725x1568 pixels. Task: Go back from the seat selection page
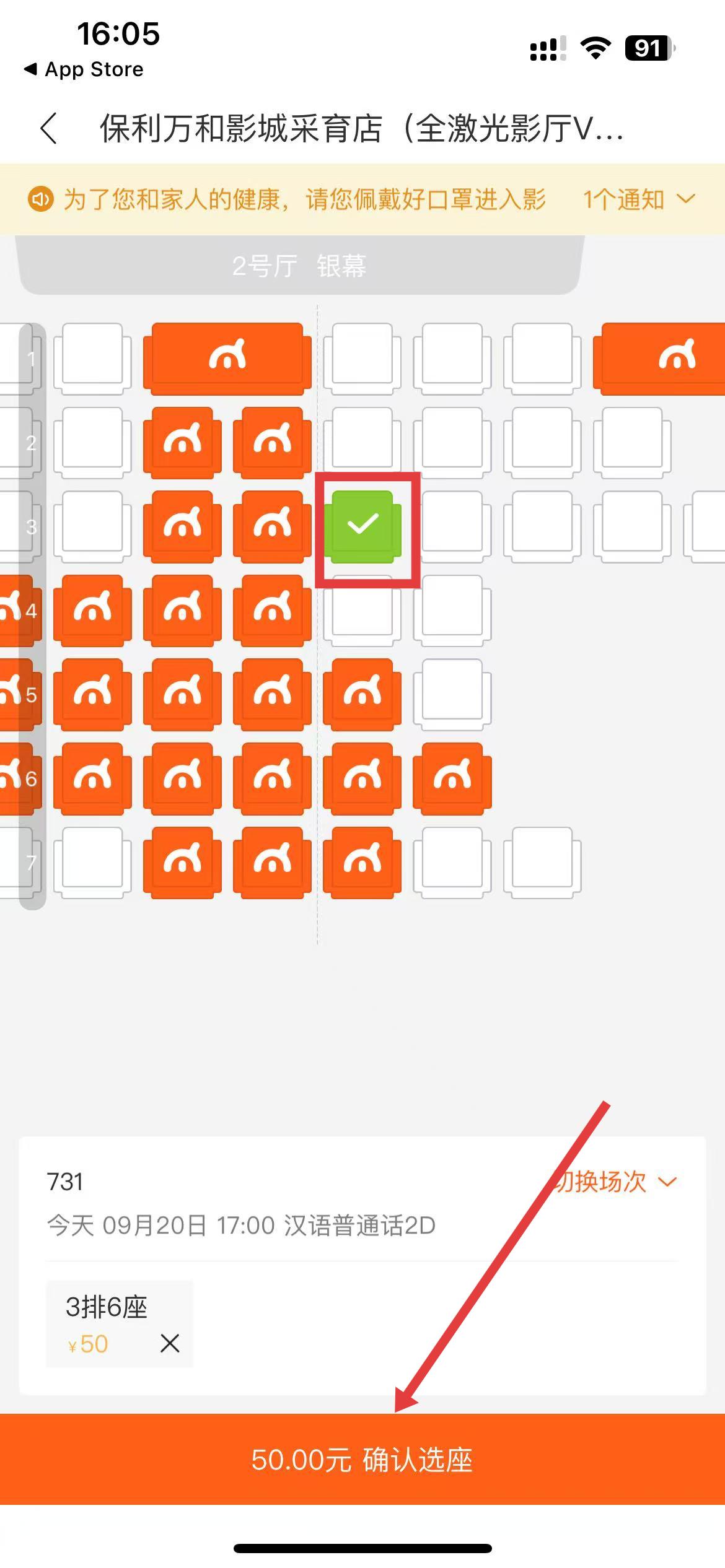coord(48,129)
